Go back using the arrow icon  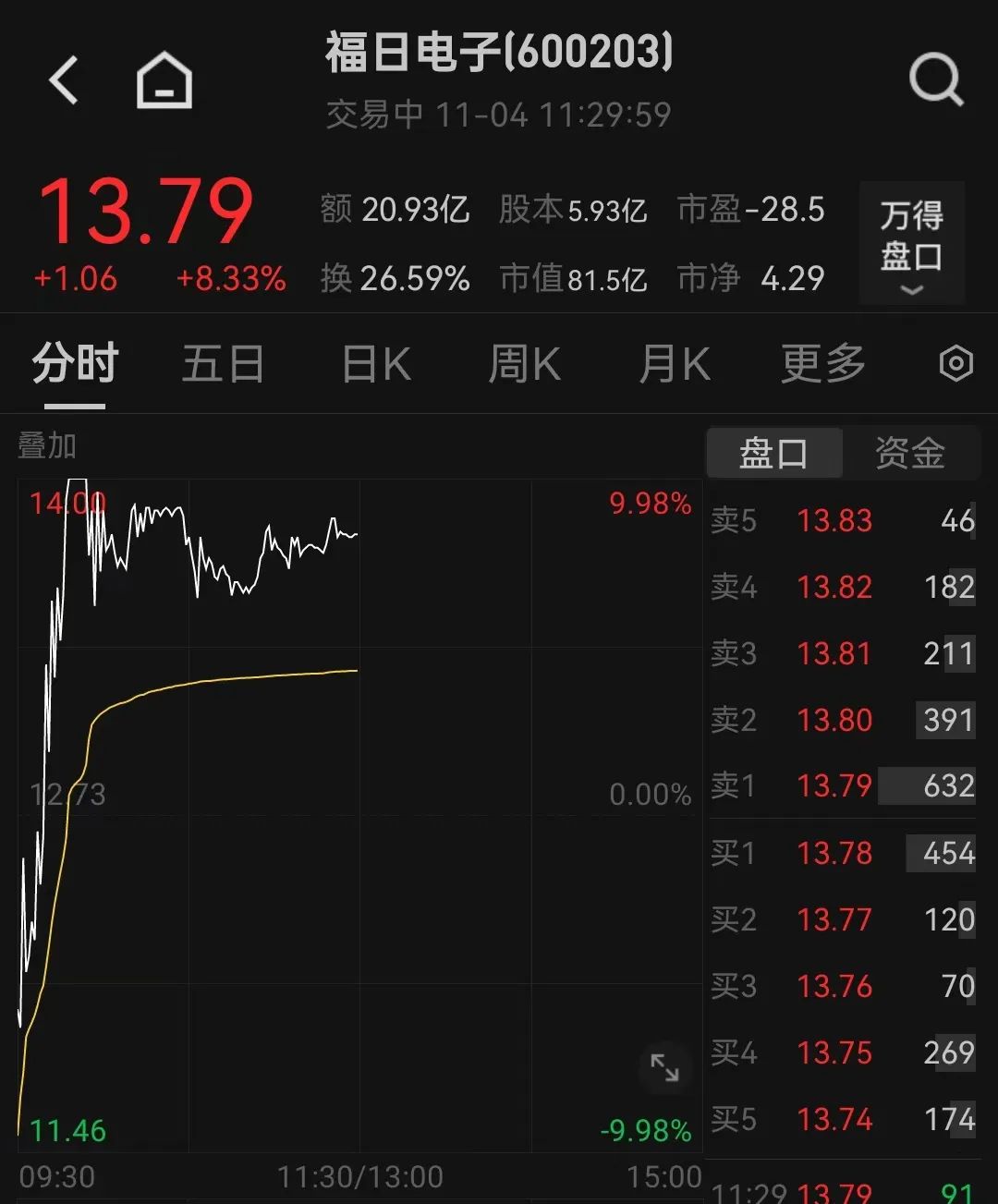64,80
